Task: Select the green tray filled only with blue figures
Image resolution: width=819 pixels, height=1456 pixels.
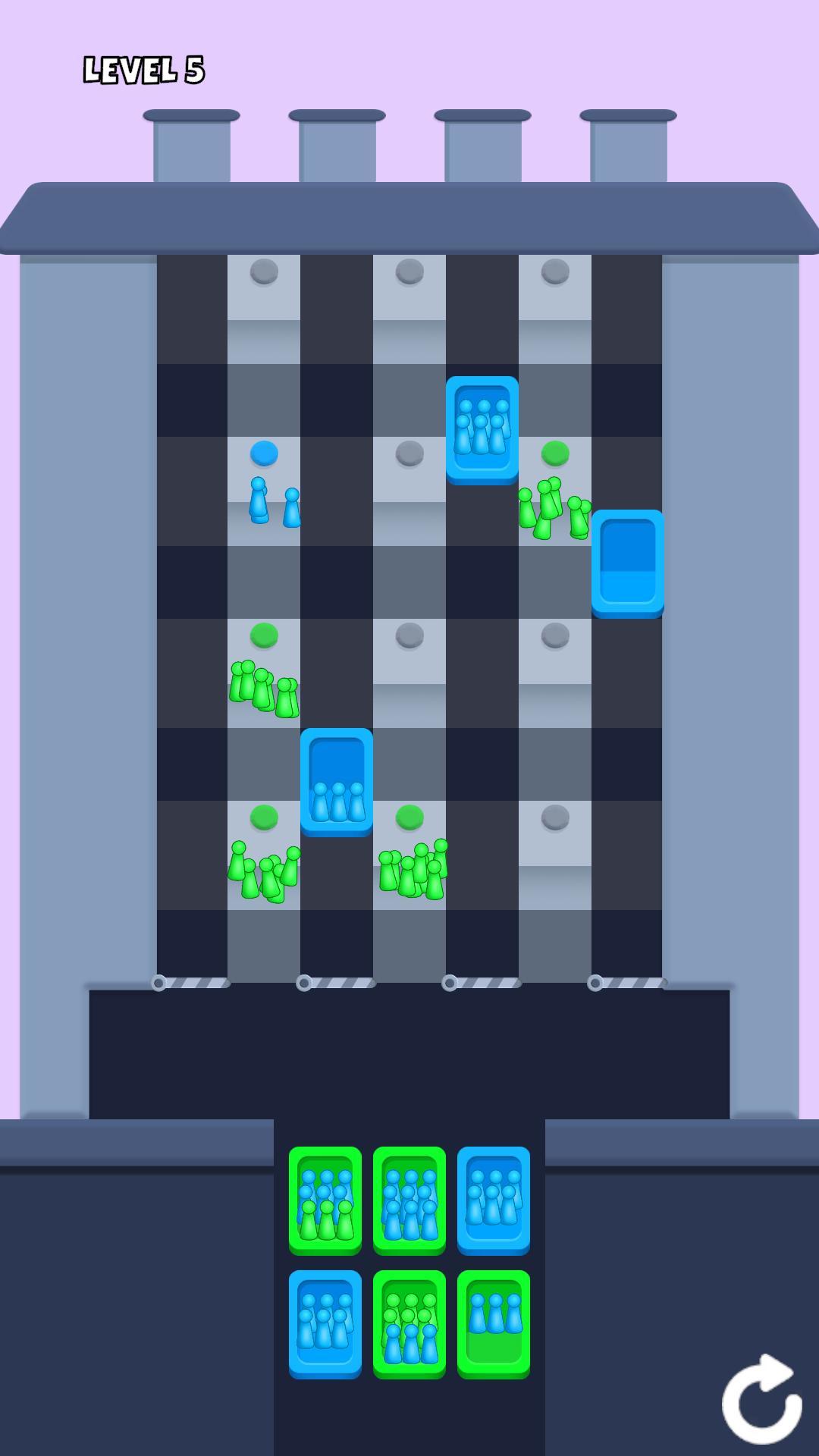Action: coord(409,1200)
